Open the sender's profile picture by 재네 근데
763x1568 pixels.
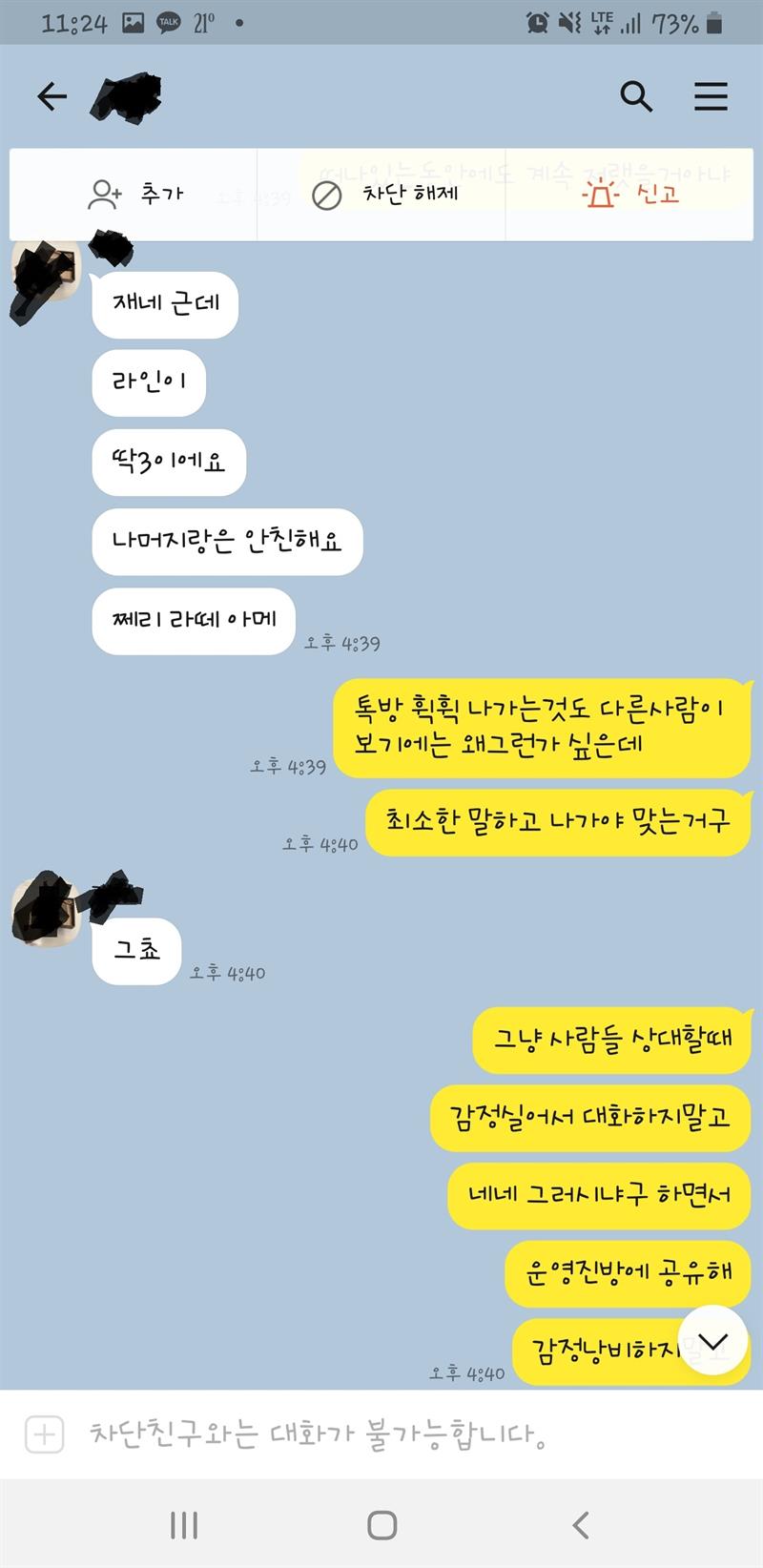coord(46,276)
